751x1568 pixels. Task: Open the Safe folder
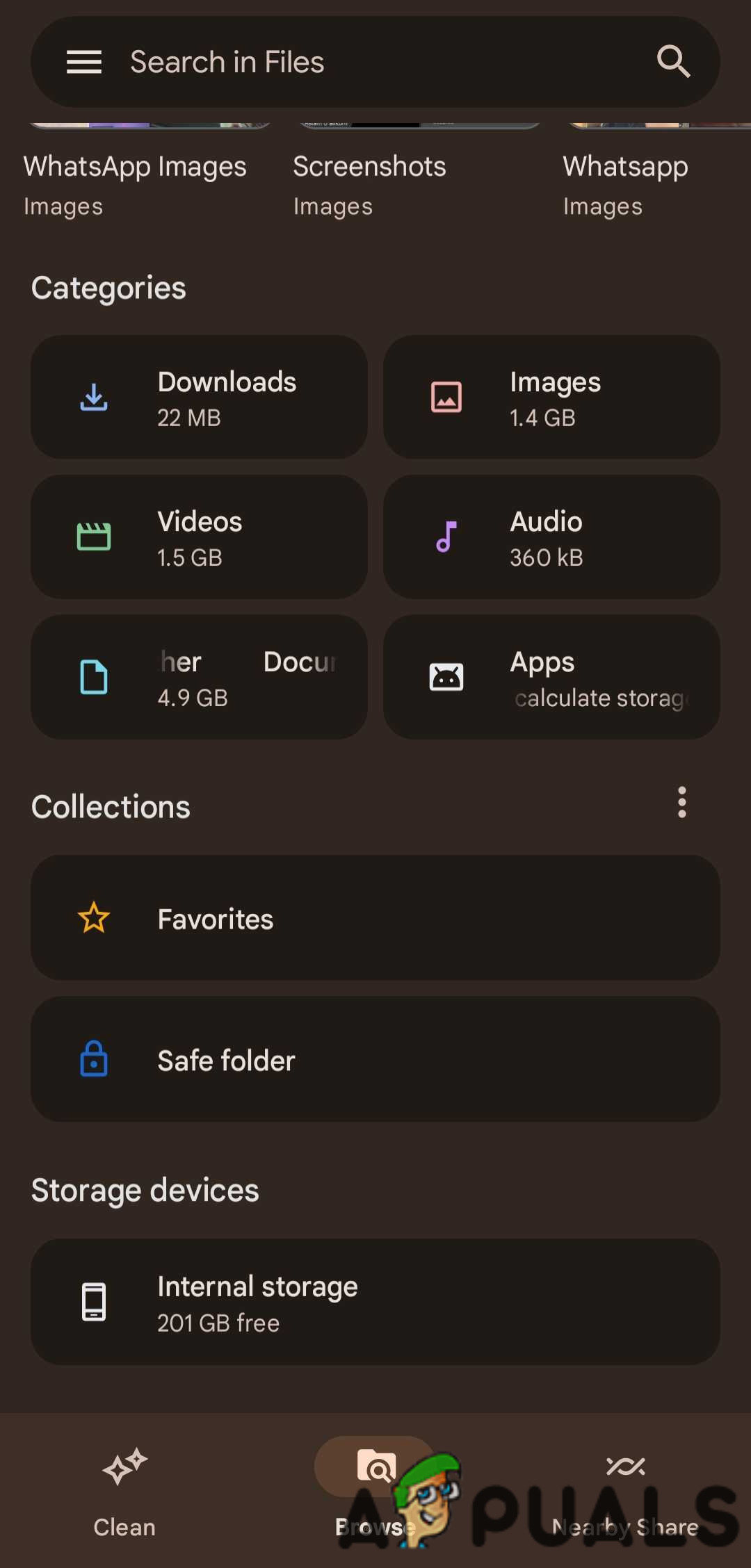pos(375,1059)
